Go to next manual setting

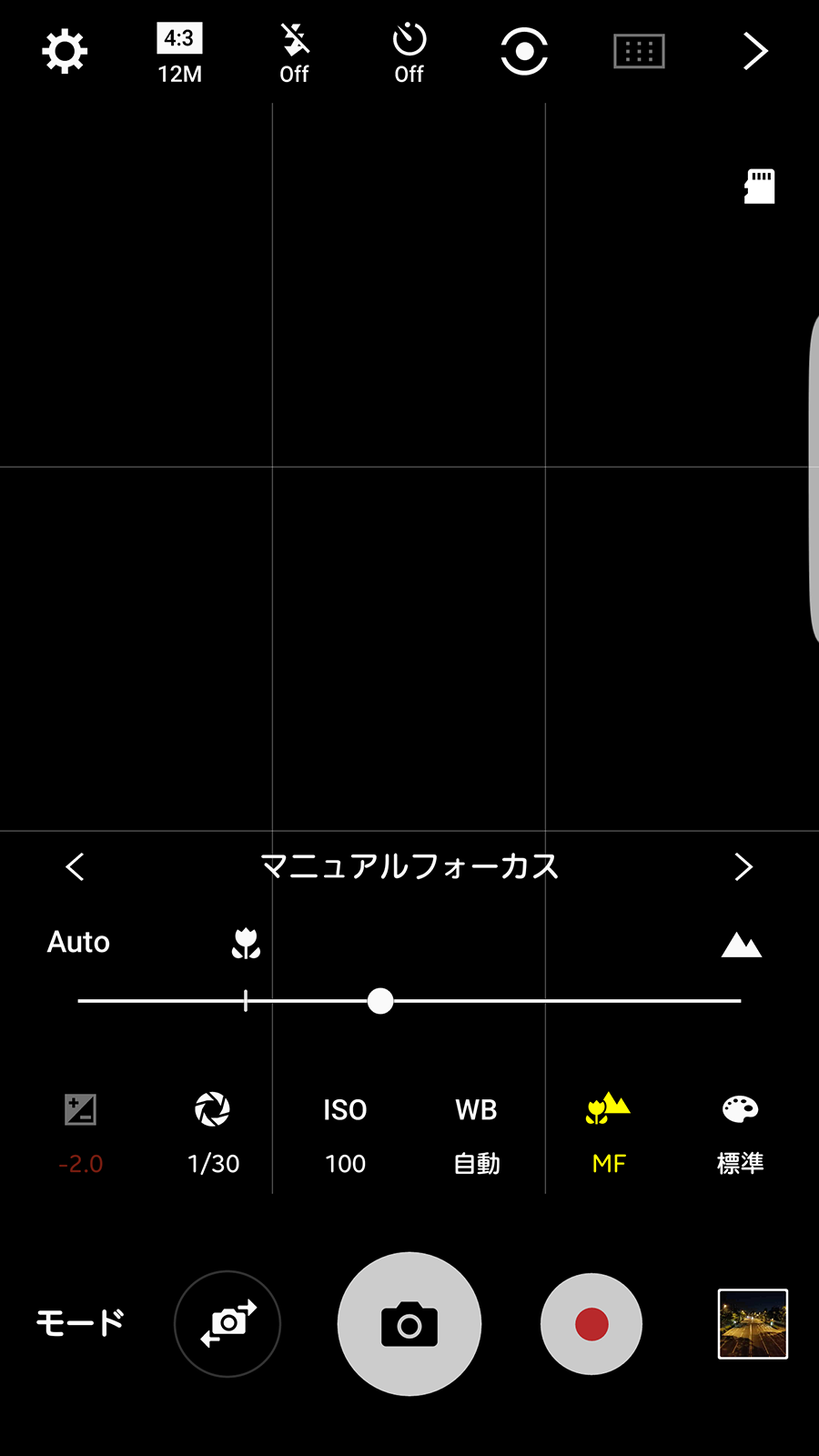tap(743, 866)
